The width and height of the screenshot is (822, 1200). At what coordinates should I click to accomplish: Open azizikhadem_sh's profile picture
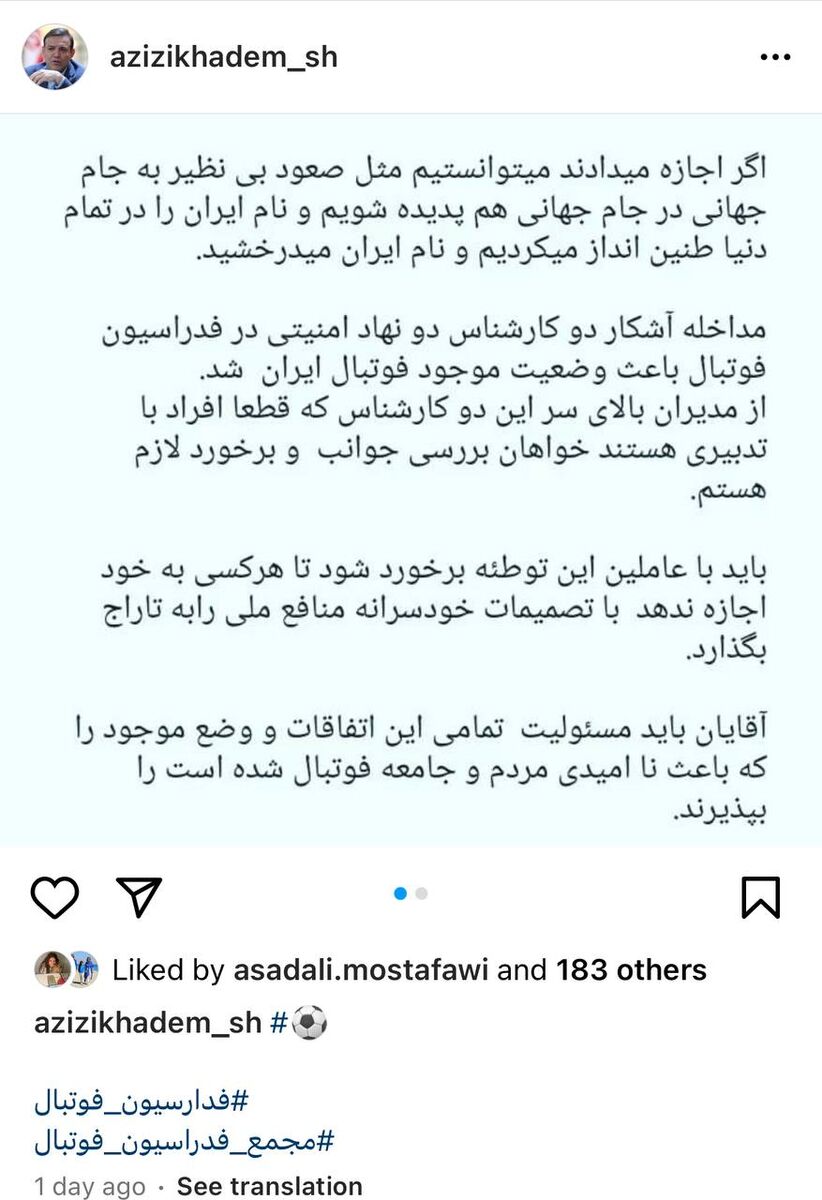(x=53, y=57)
